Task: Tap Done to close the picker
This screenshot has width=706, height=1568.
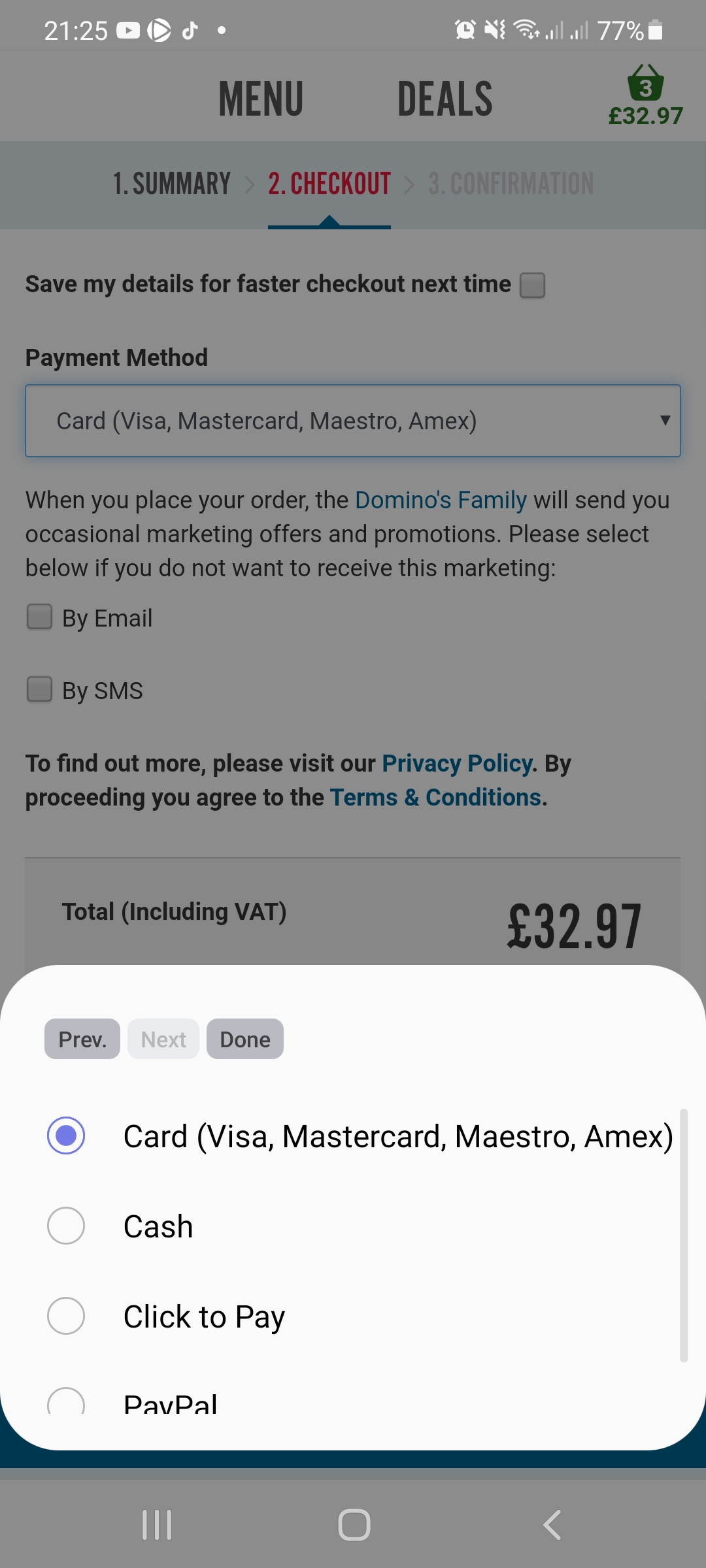Action: point(244,1039)
